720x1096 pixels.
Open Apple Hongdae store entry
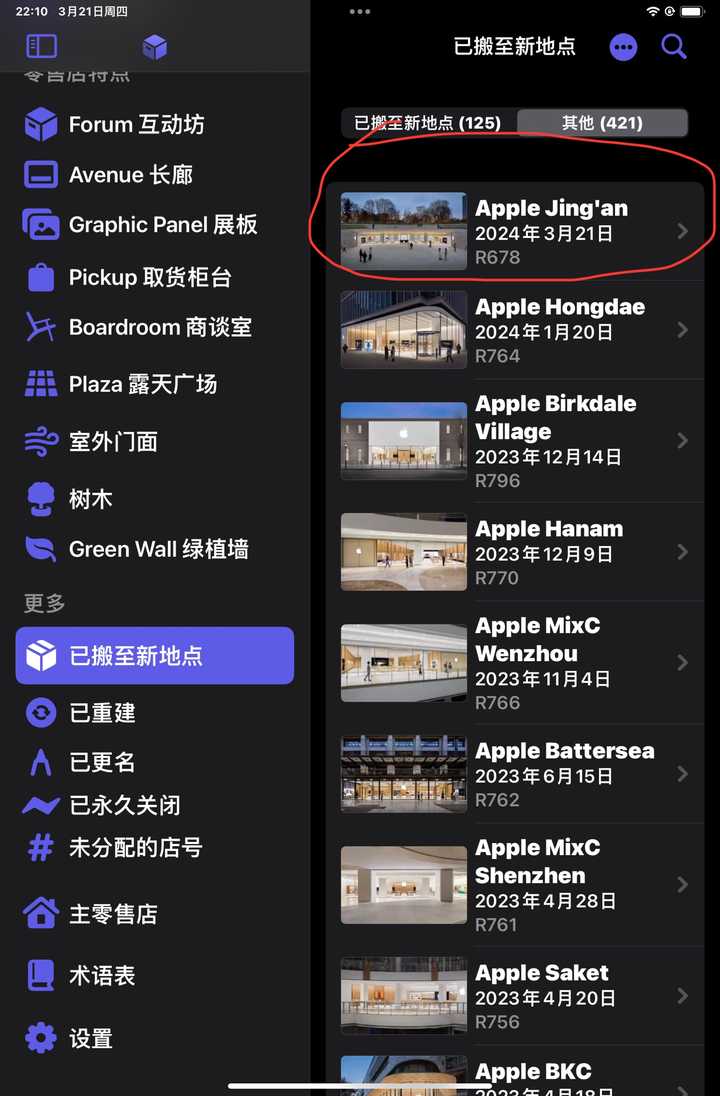515,330
